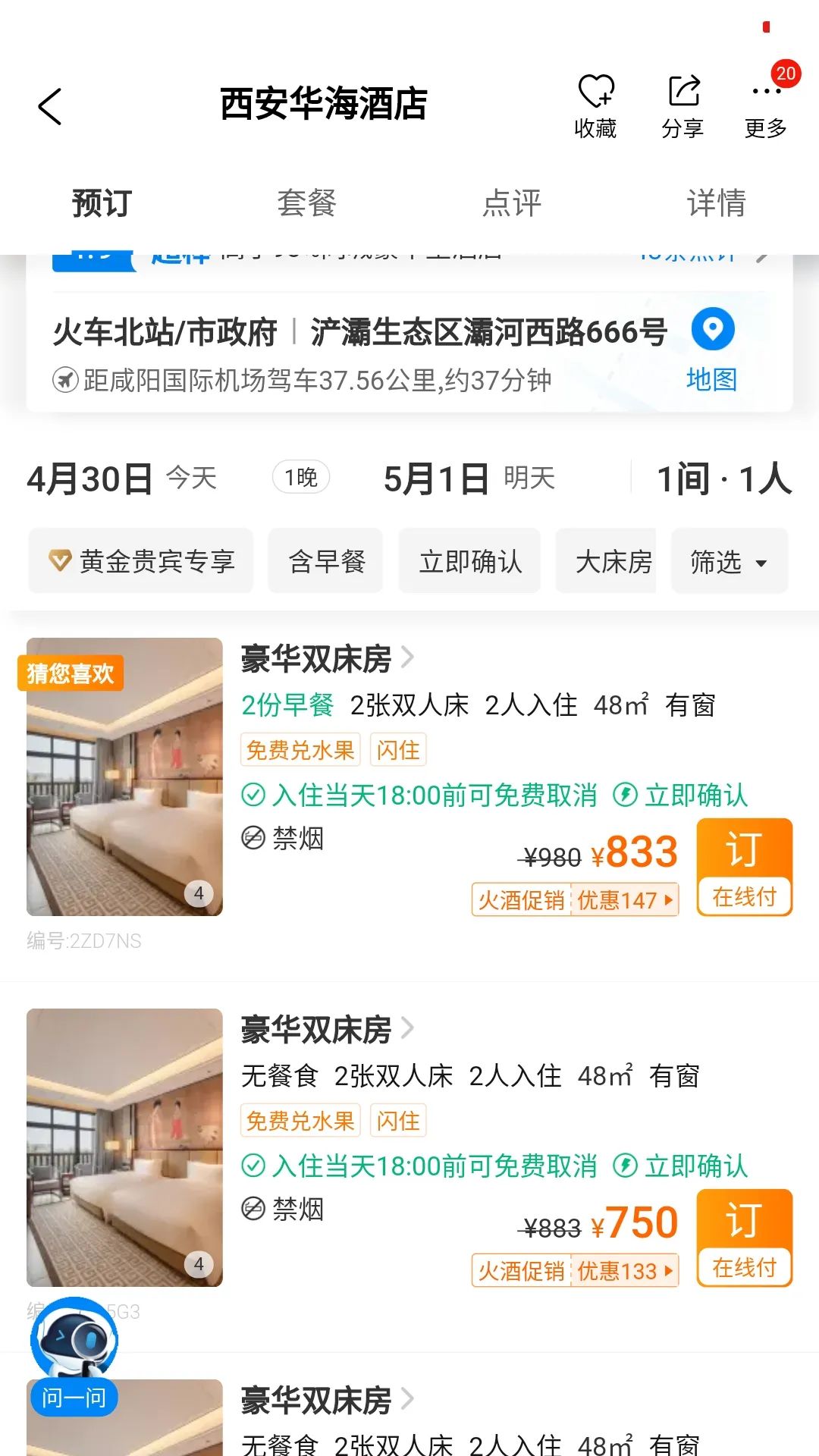Image resolution: width=819 pixels, height=1456 pixels.
Task: Book the ¥833 room with 订 button
Action: 744,867
